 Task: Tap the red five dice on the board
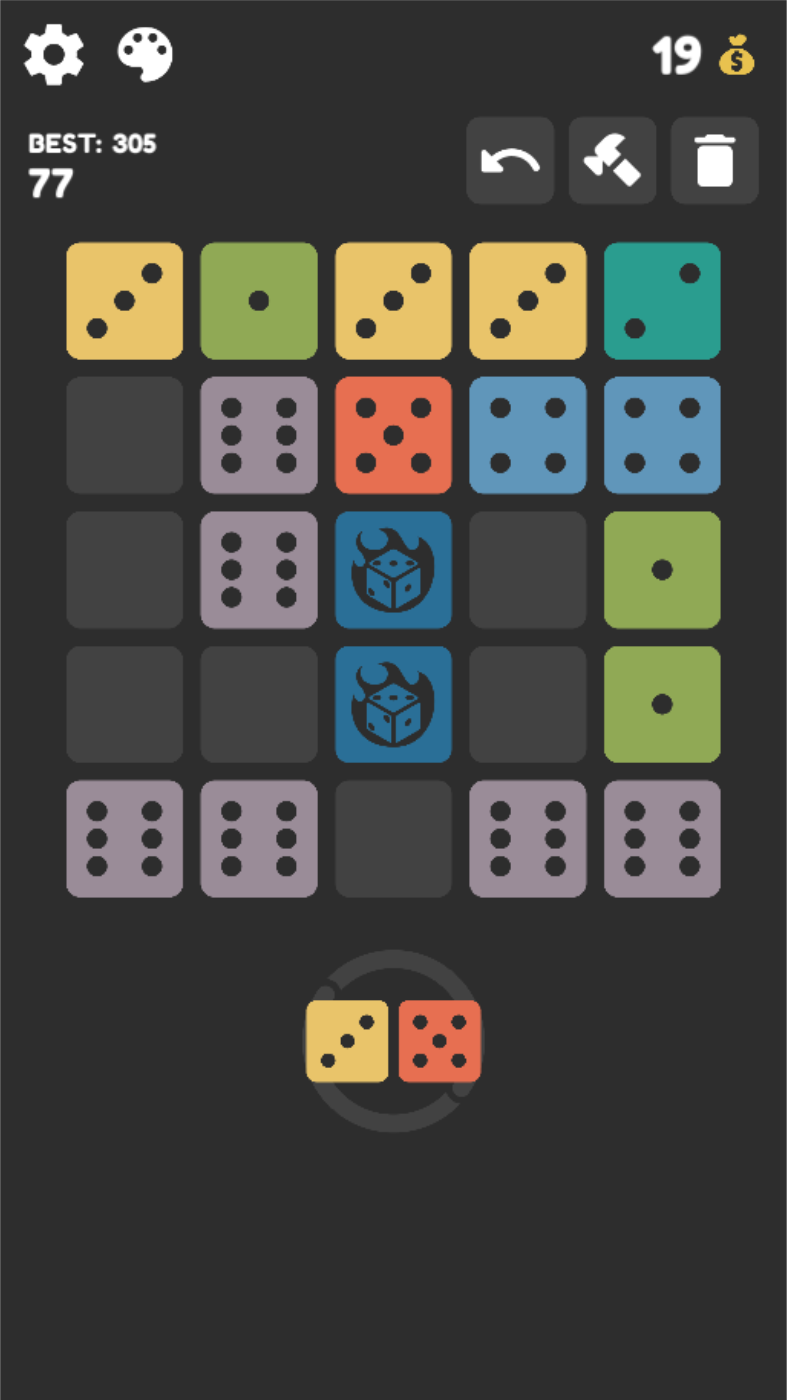[393, 435]
